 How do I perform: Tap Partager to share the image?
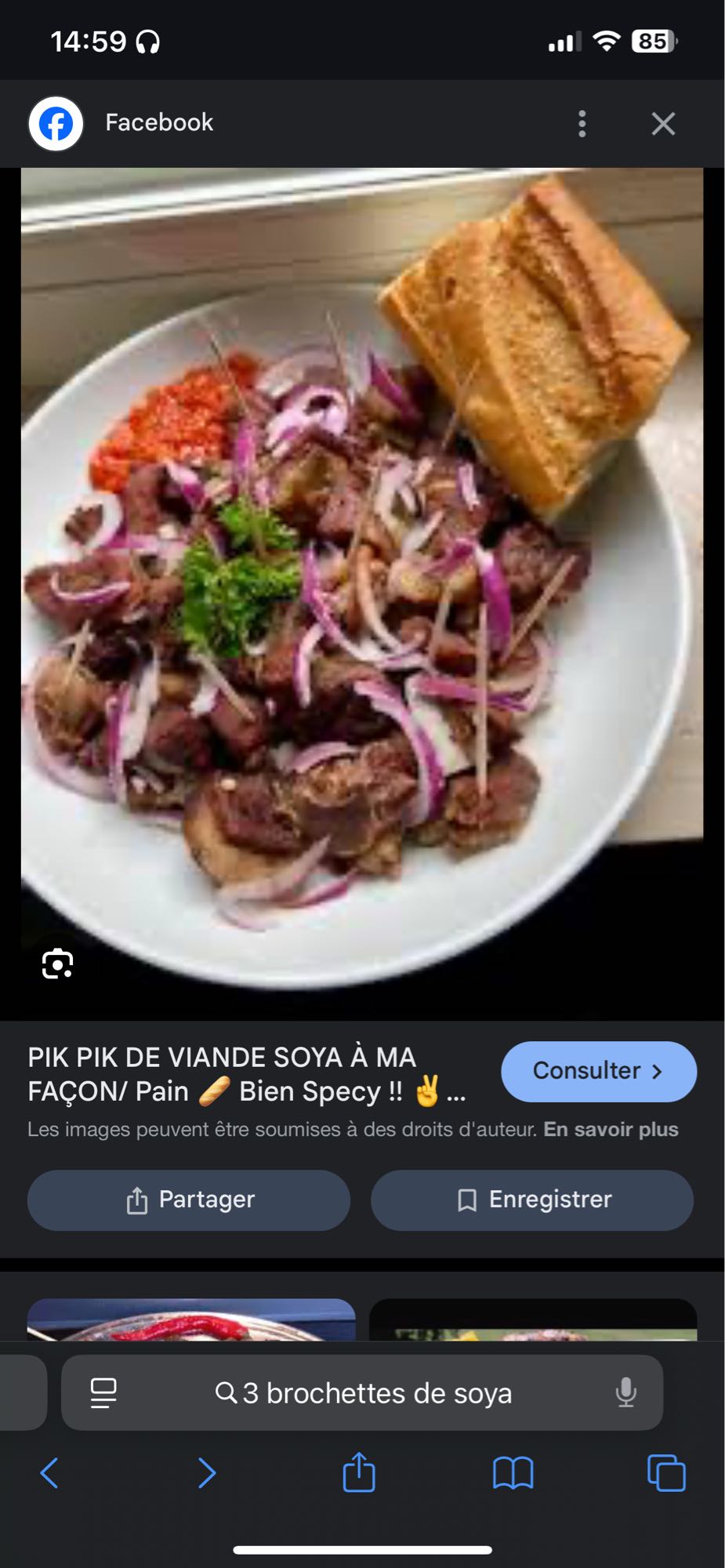188,1200
